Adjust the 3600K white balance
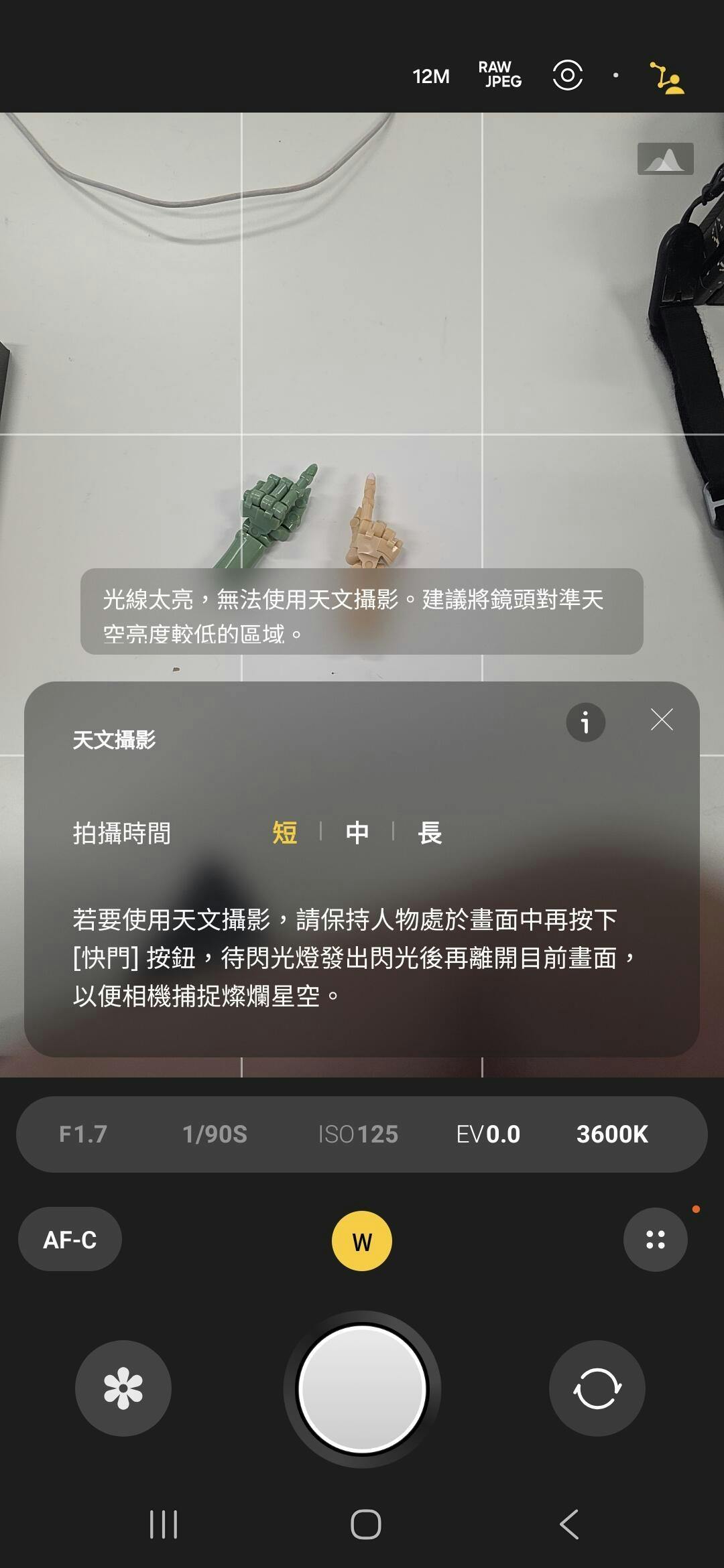724x1568 pixels. point(612,1134)
